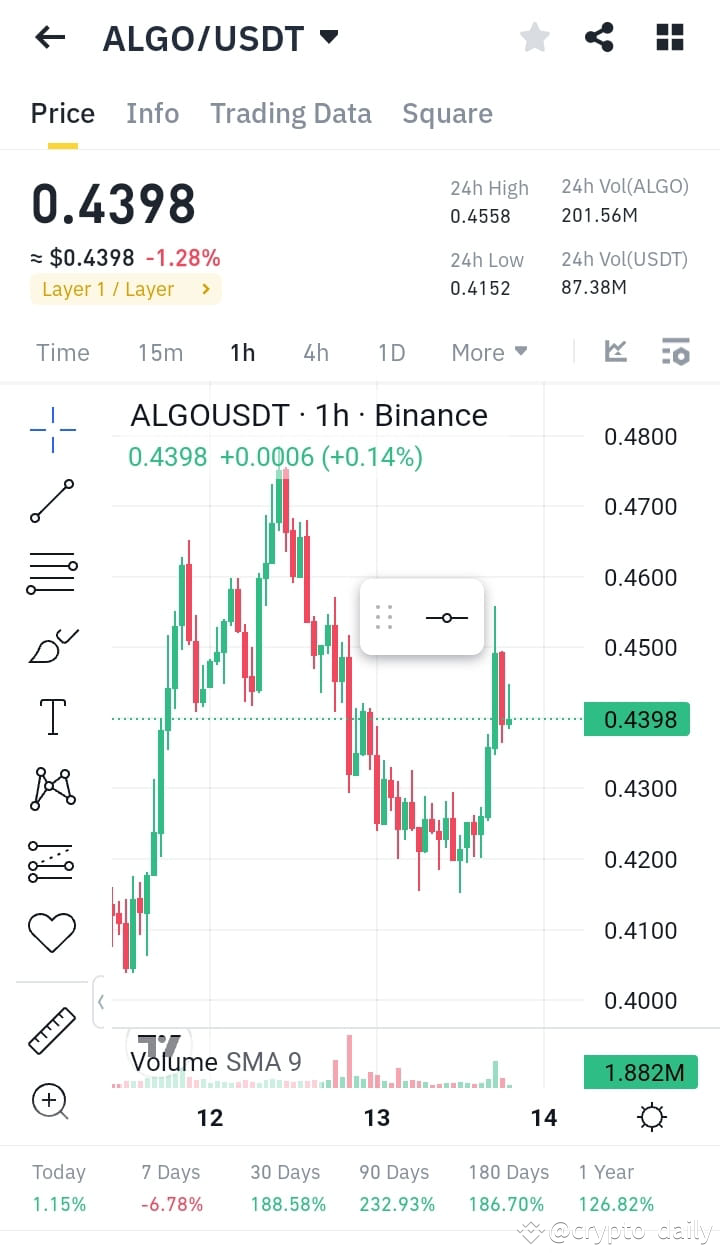
Task: Open the Layer 1 / Layer category chevron
Action: pos(208,290)
